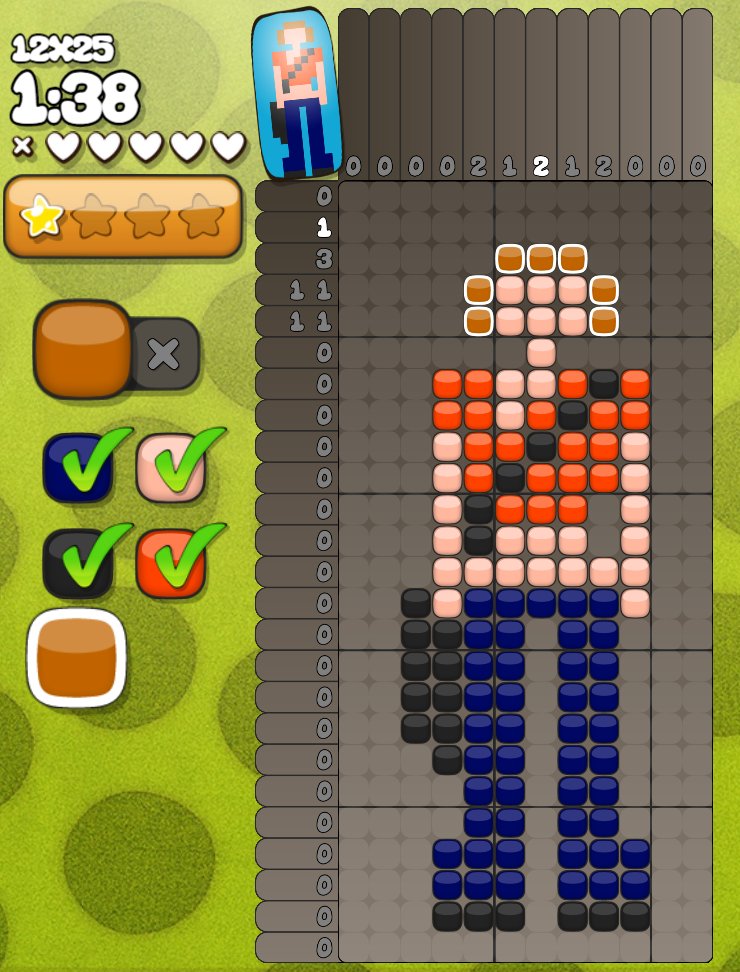
Task: Pick the dark blue color swatch
Action: pyautogui.click(x=78, y=467)
